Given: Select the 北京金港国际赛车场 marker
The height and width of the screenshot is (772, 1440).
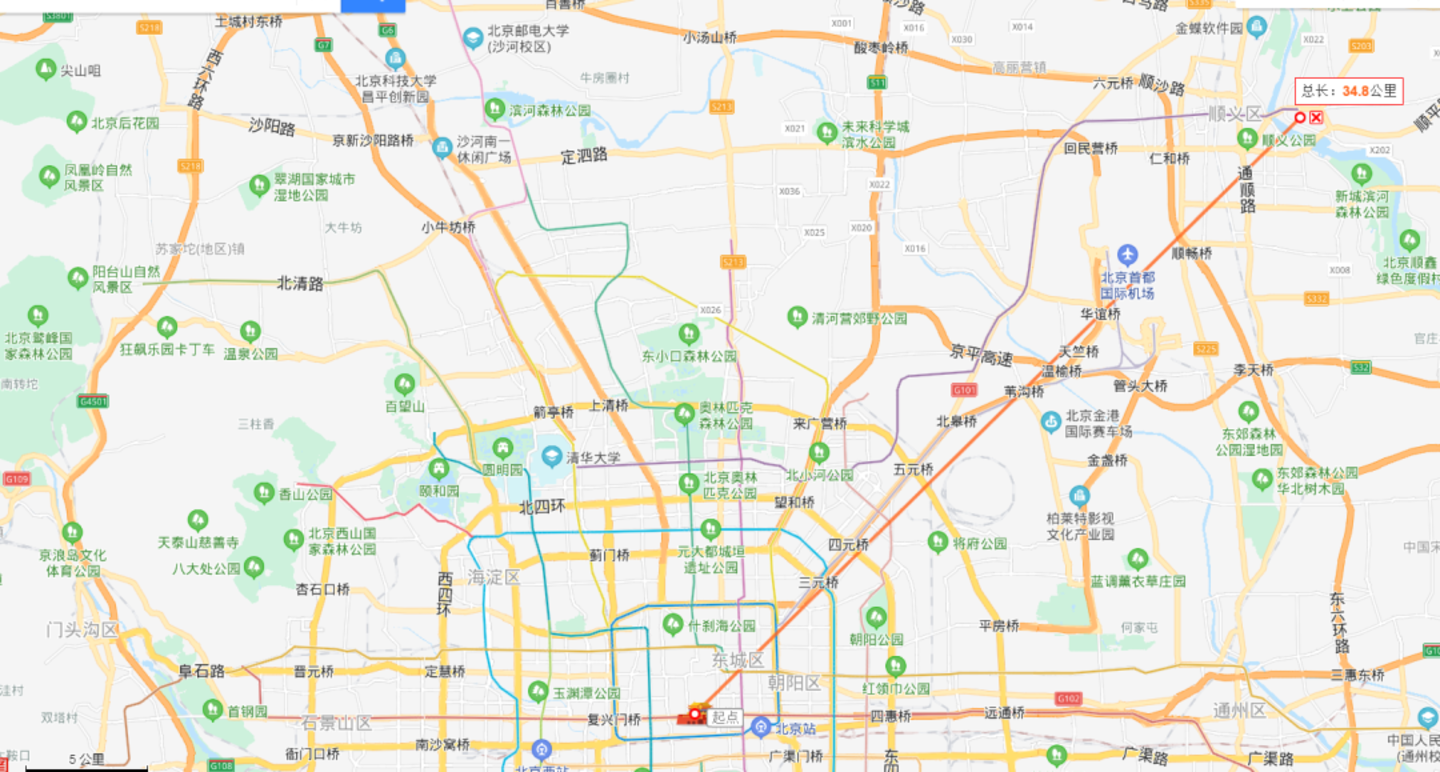Looking at the screenshot, I should 1051,422.
